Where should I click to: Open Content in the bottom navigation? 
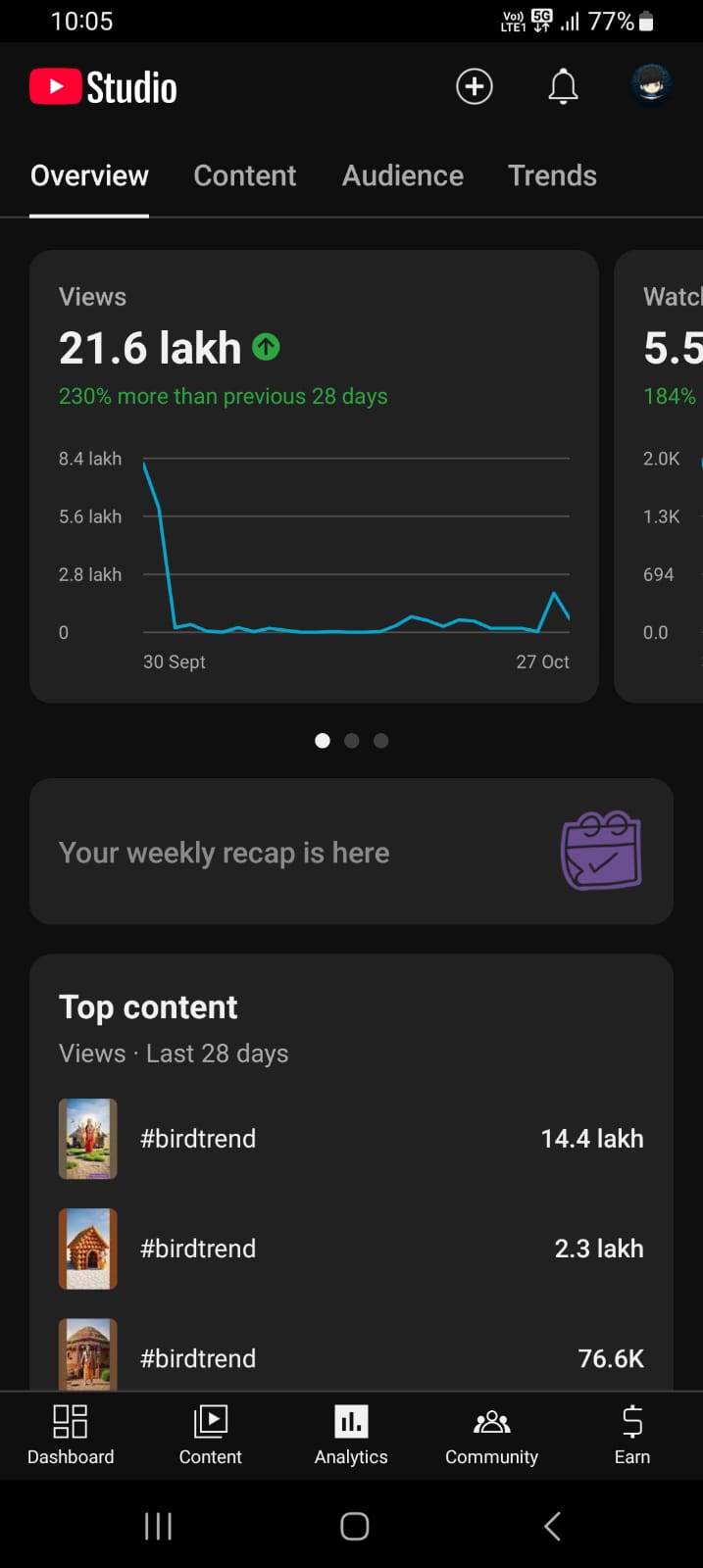210,1435
